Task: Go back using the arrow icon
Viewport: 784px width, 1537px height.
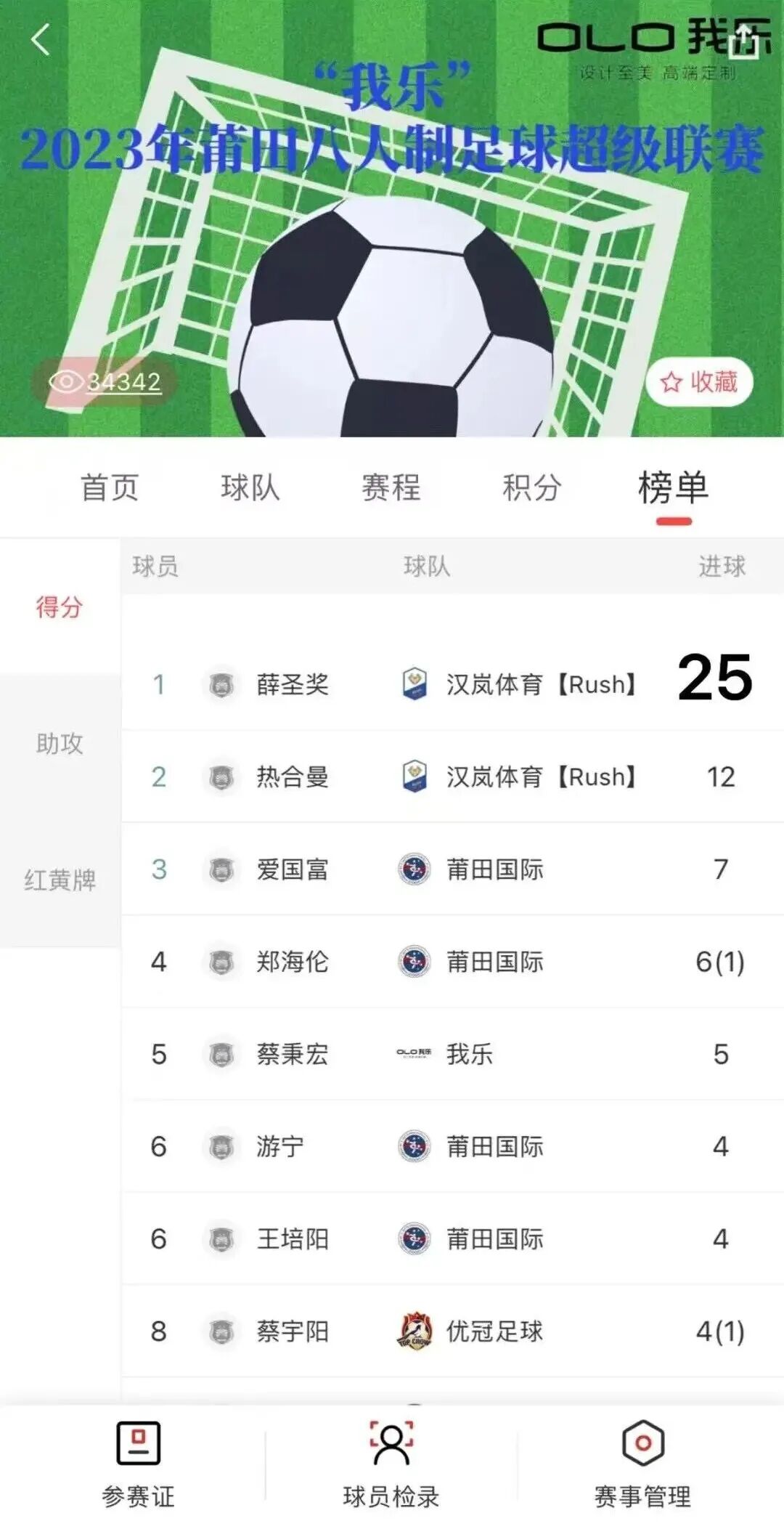Action: 41,40
